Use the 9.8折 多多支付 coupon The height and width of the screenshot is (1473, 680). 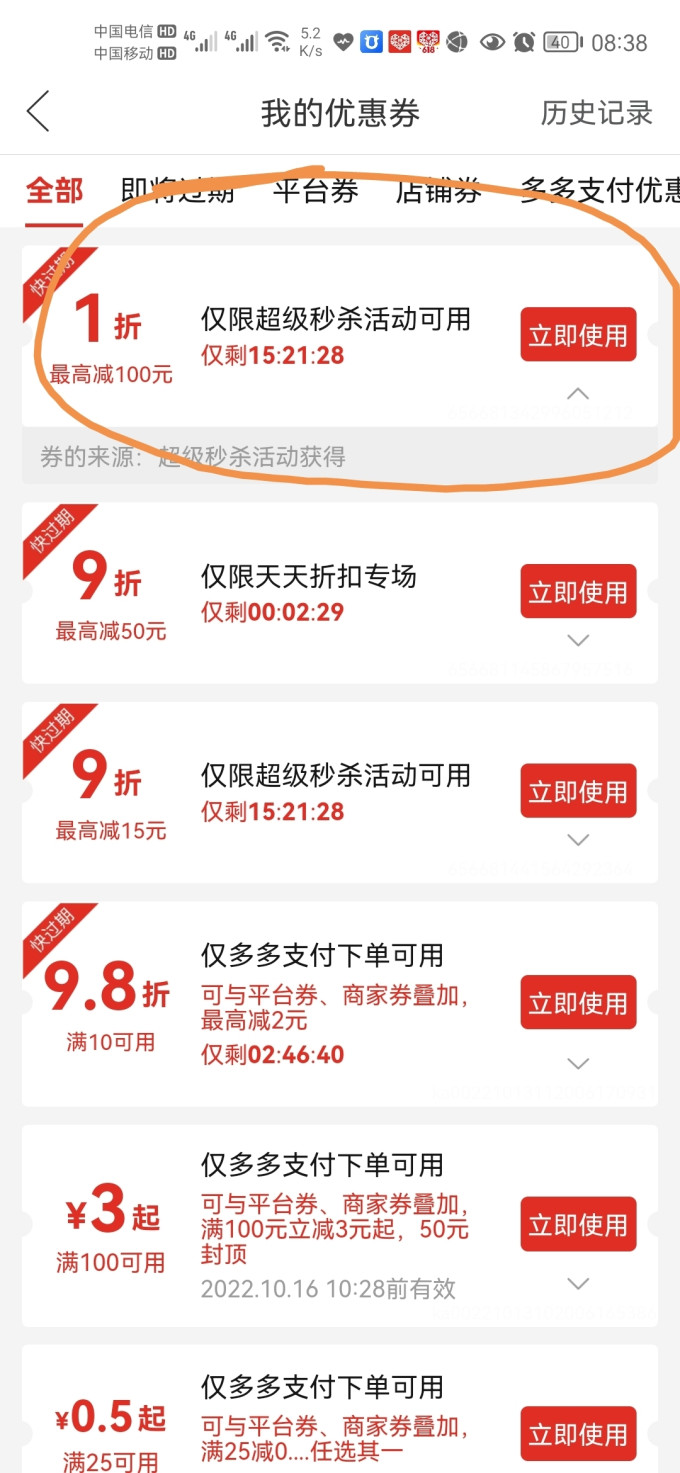click(x=578, y=1003)
